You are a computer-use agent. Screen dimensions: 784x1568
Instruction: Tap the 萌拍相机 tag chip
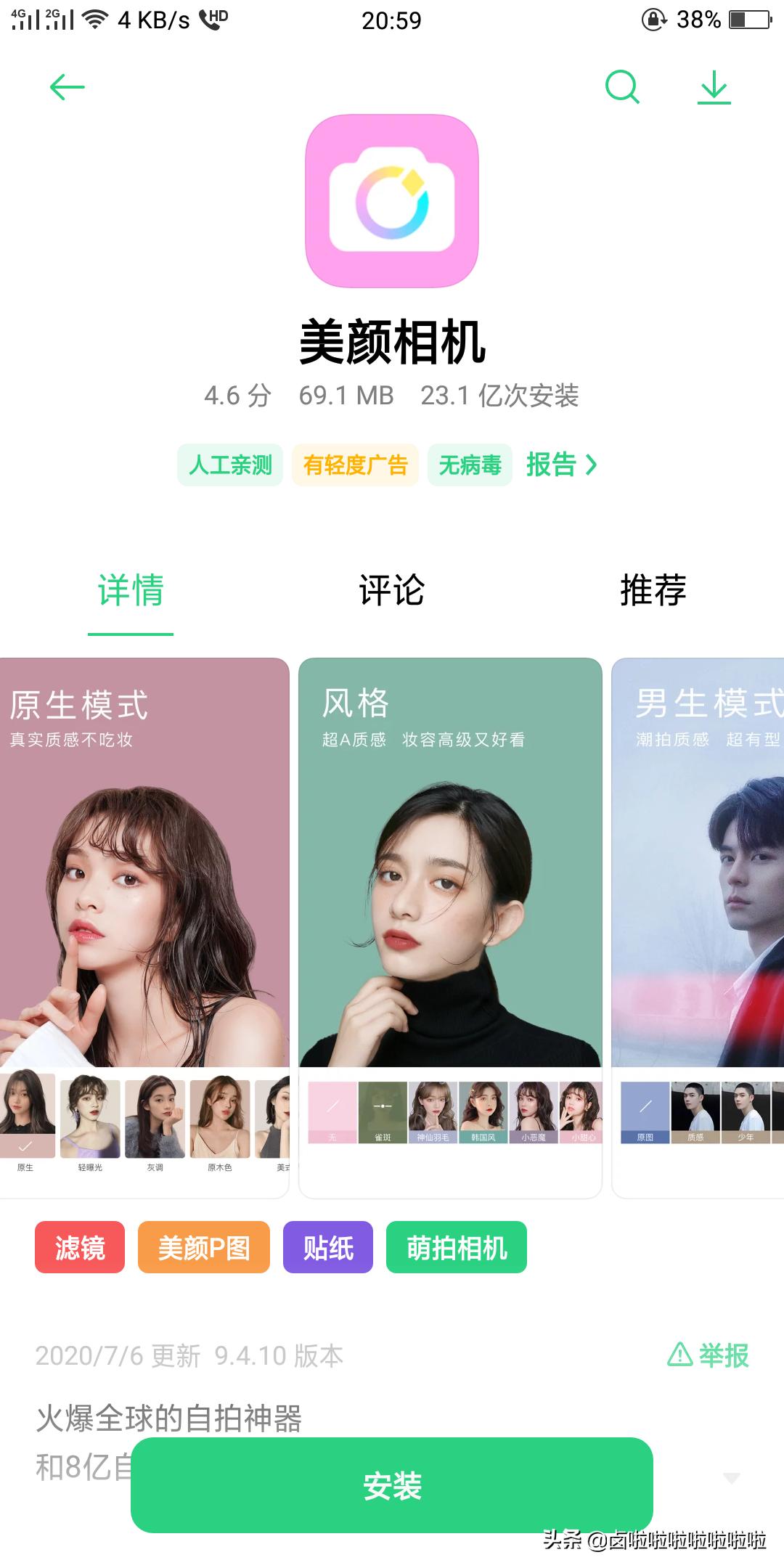[x=457, y=1247]
